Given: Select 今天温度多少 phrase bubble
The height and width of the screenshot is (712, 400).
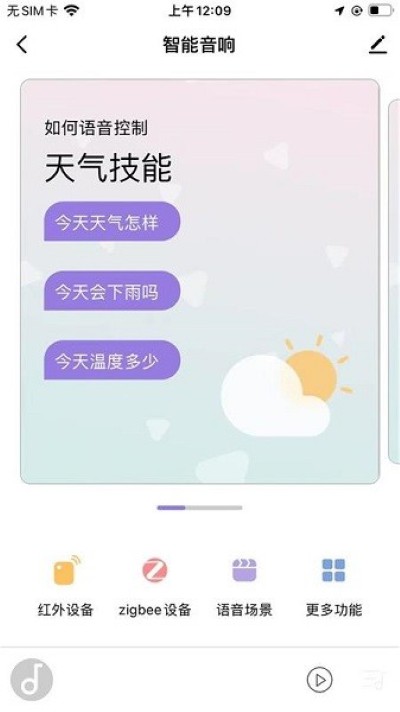Looking at the screenshot, I should coord(112,360).
